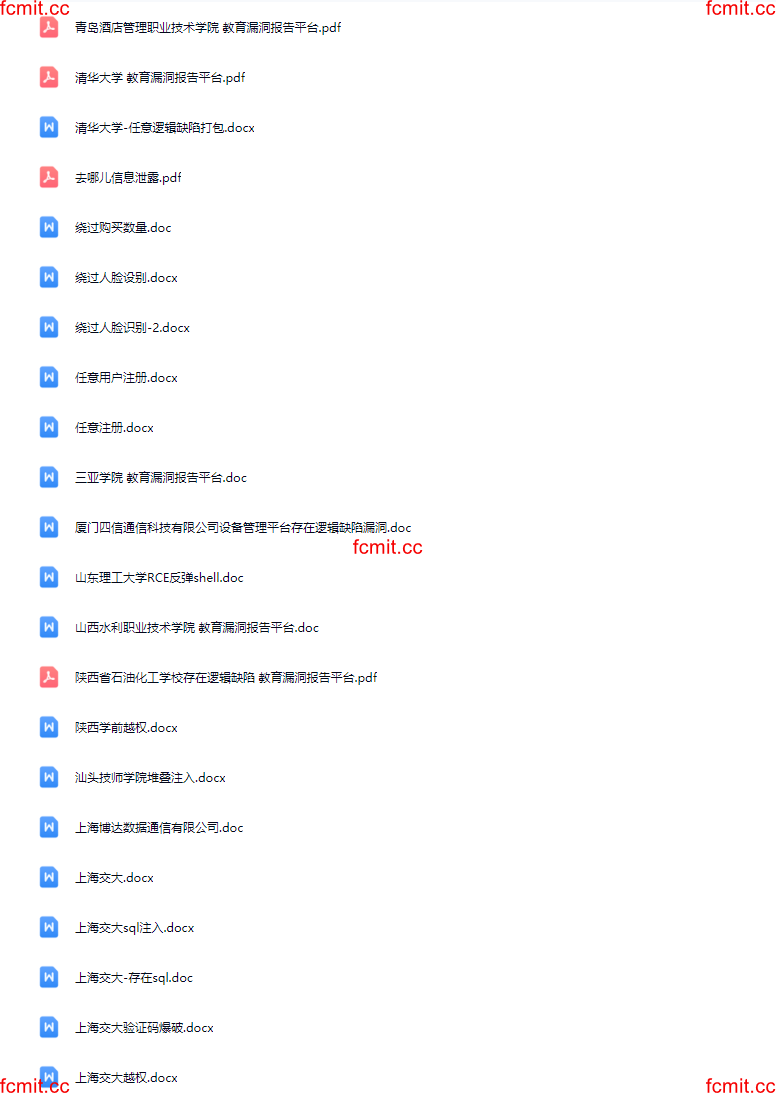
Task: Click the Word icon for 绕过人脸识别.docx
Action: [48, 277]
